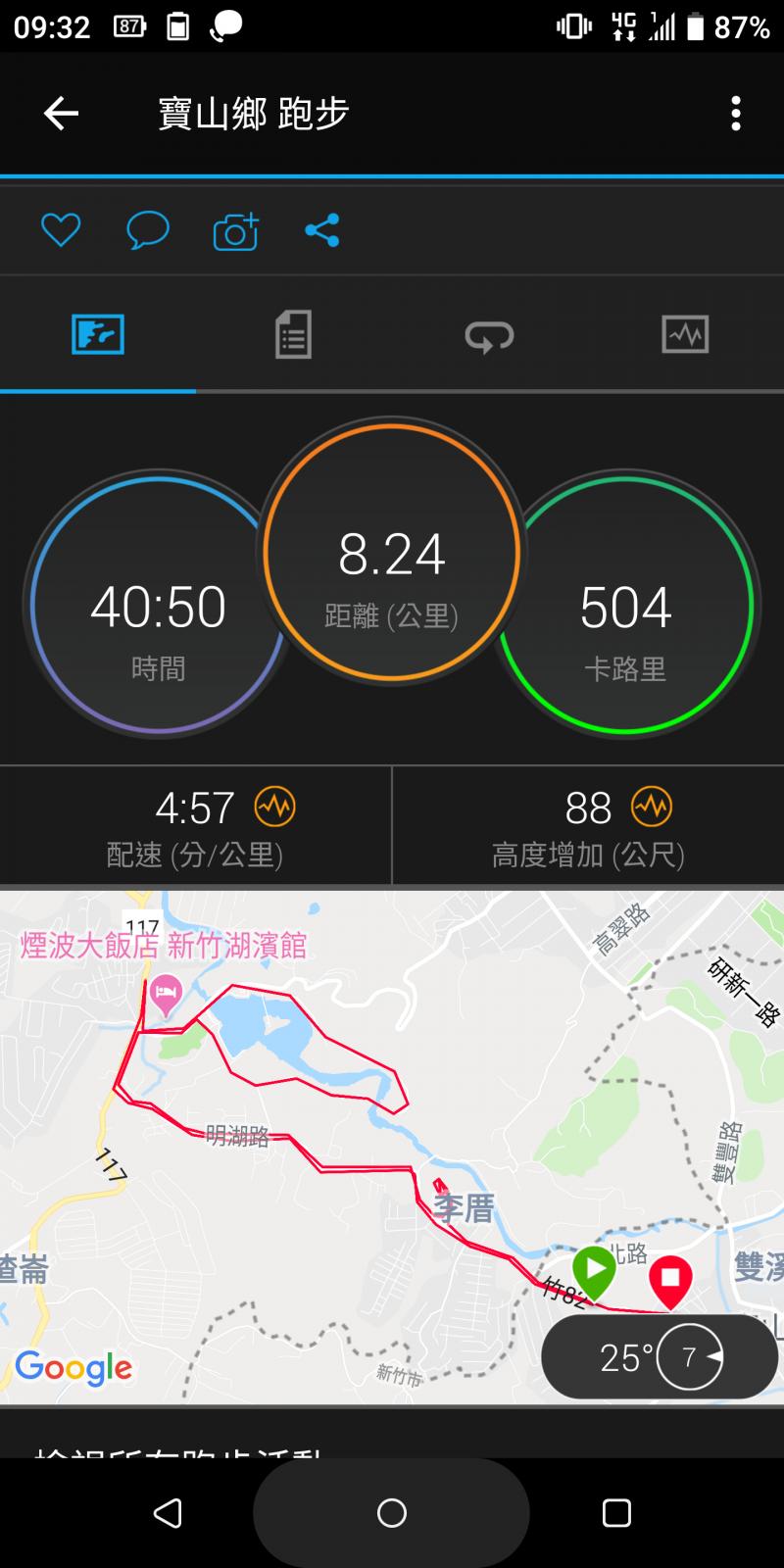Open elevation gain info icon next to 88

[x=652, y=808]
